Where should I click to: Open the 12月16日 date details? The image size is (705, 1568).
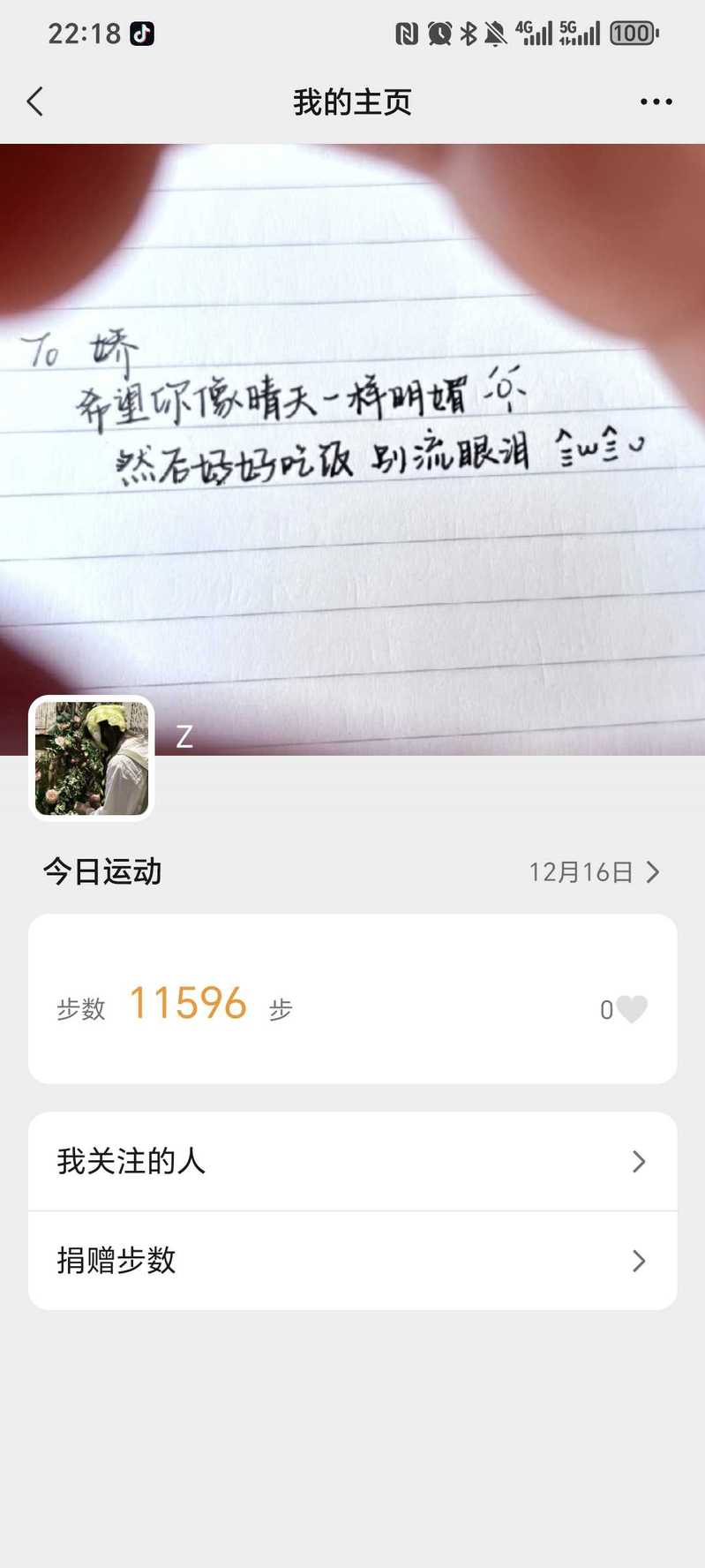(x=595, y=872)
